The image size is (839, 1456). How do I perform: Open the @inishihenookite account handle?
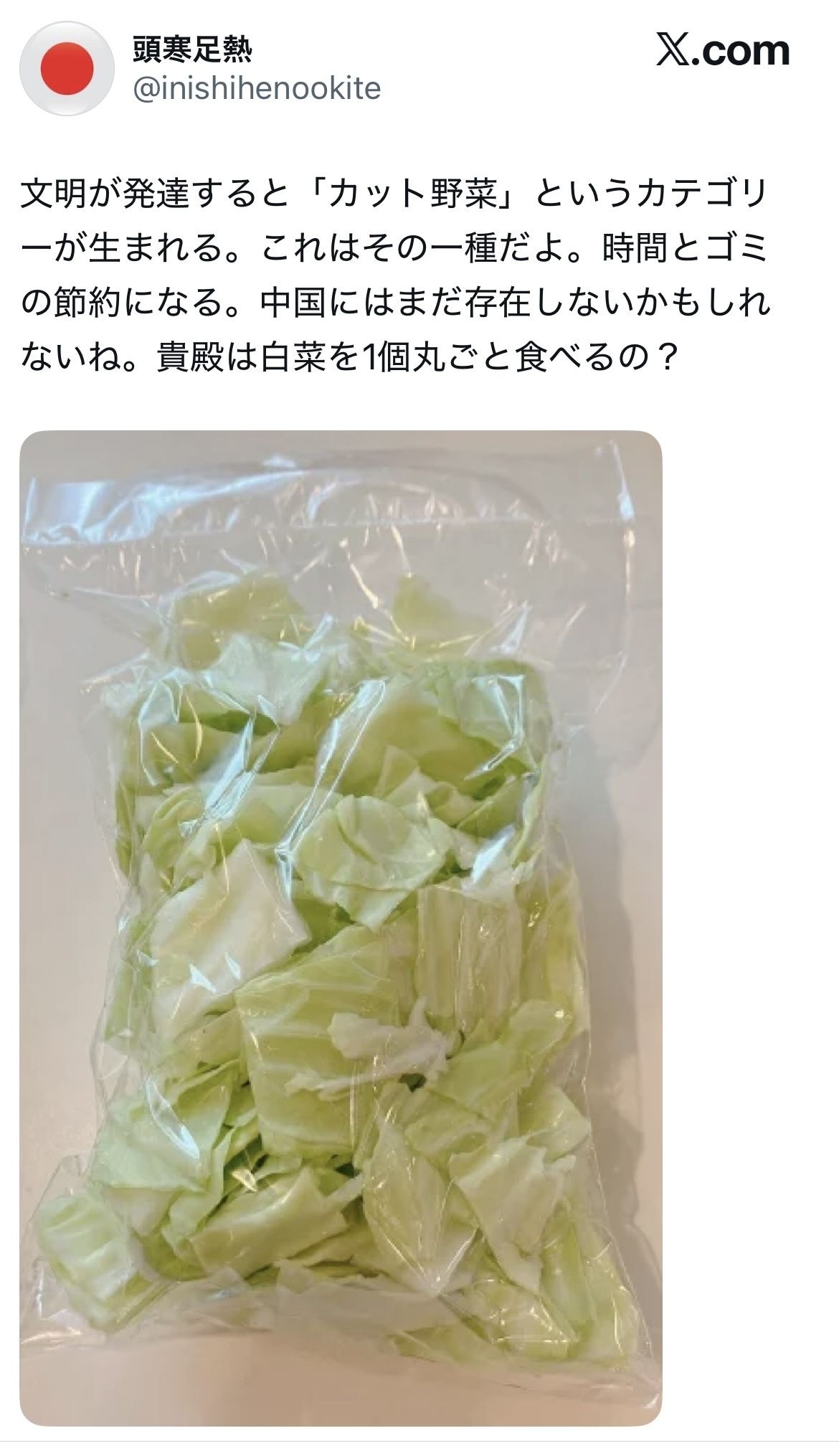point(257,89)
